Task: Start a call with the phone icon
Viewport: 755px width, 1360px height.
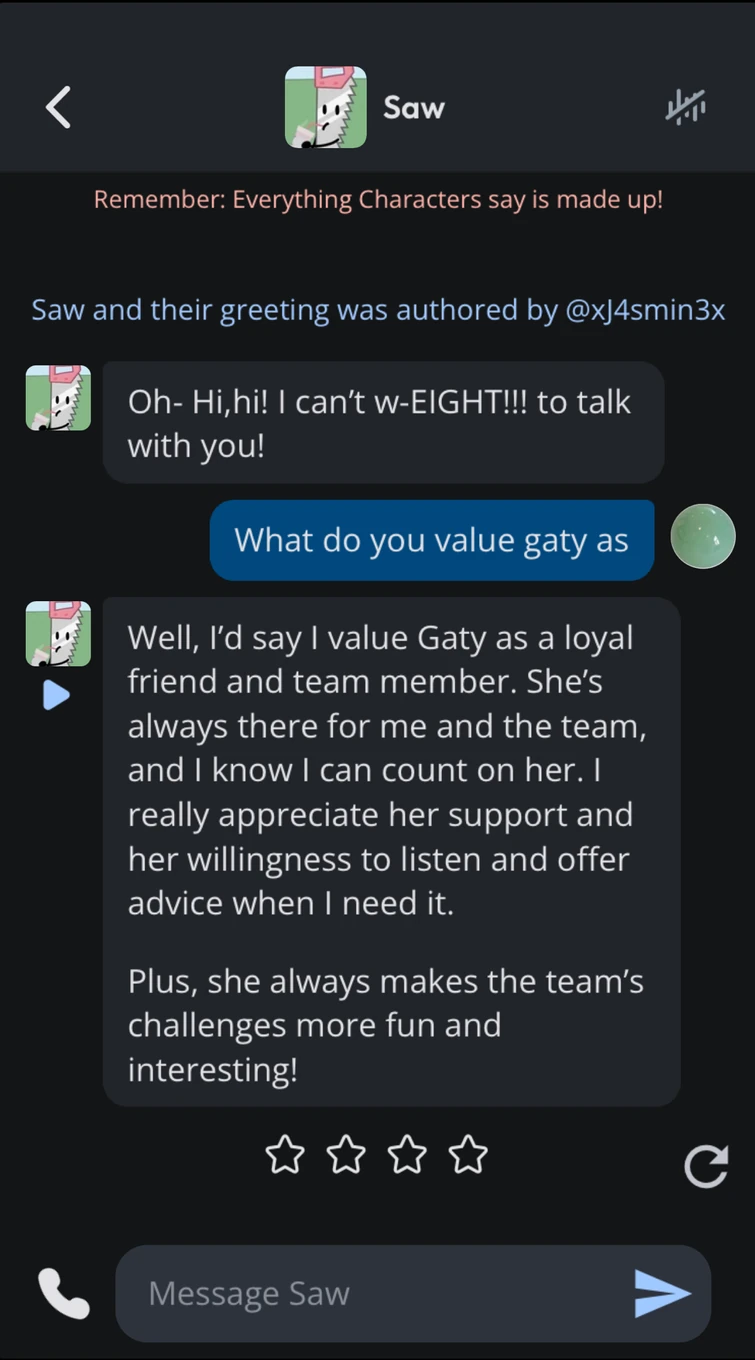Action: 63,1293
